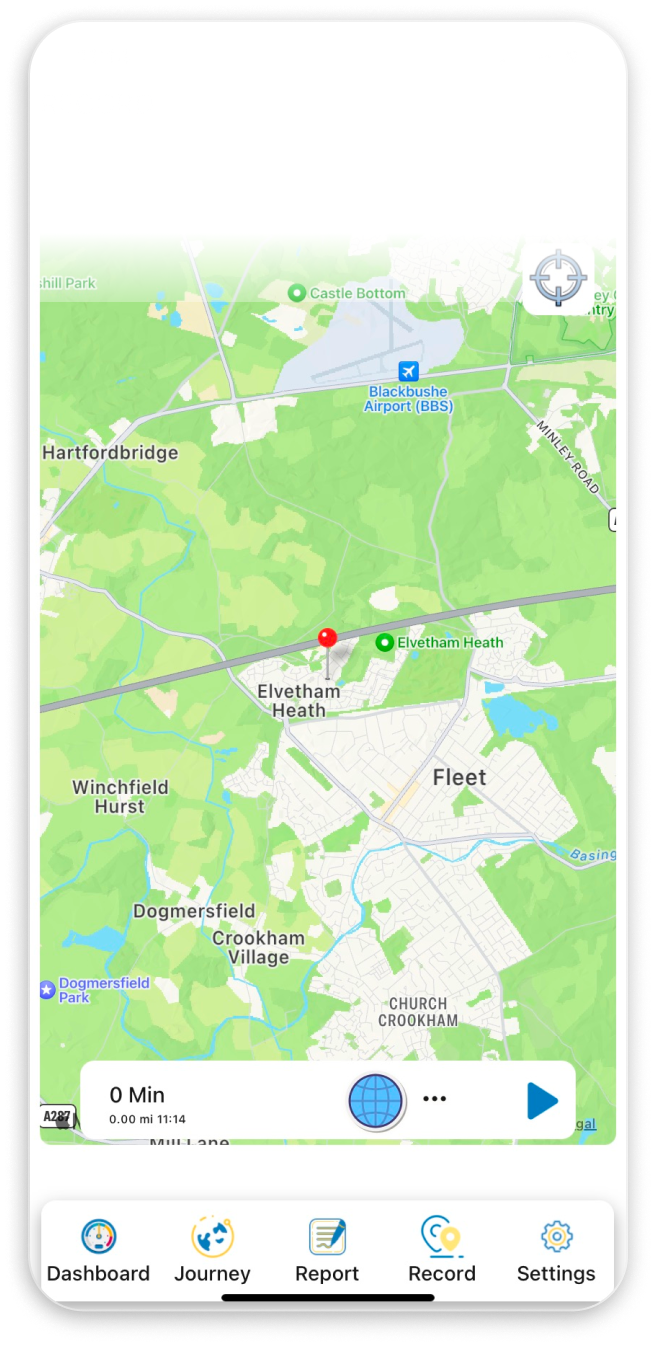Start the trip with the play button
The image size is (656, 1348).
pos(541,1100)
